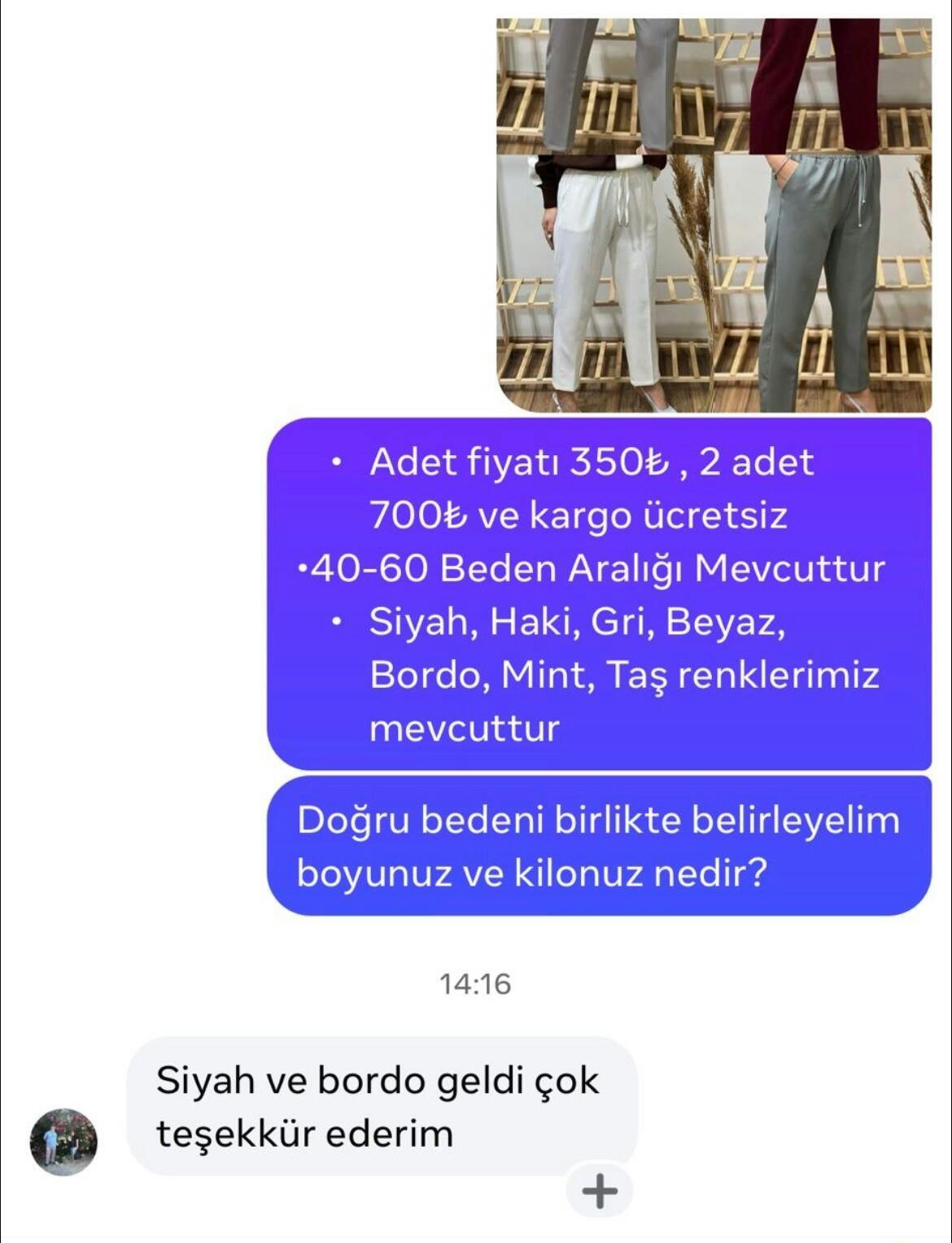Tap the plus reaction button under the message
The image size is (952, 1243).
pyautogui.click(x=600, y=1192)
